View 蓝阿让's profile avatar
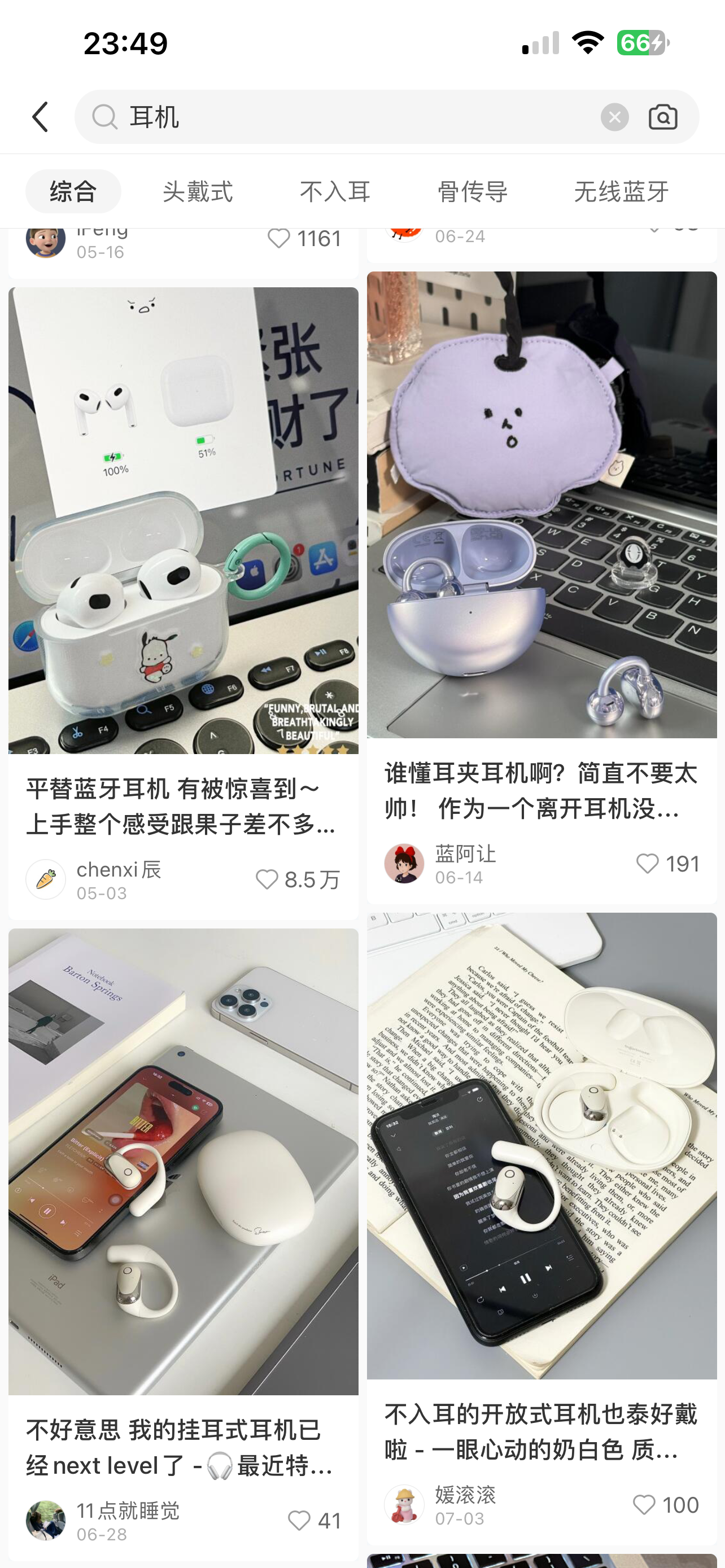Image resolution: width=725 pixels, height=1568 pixels. pyautogui.click(x=404, y=864)
